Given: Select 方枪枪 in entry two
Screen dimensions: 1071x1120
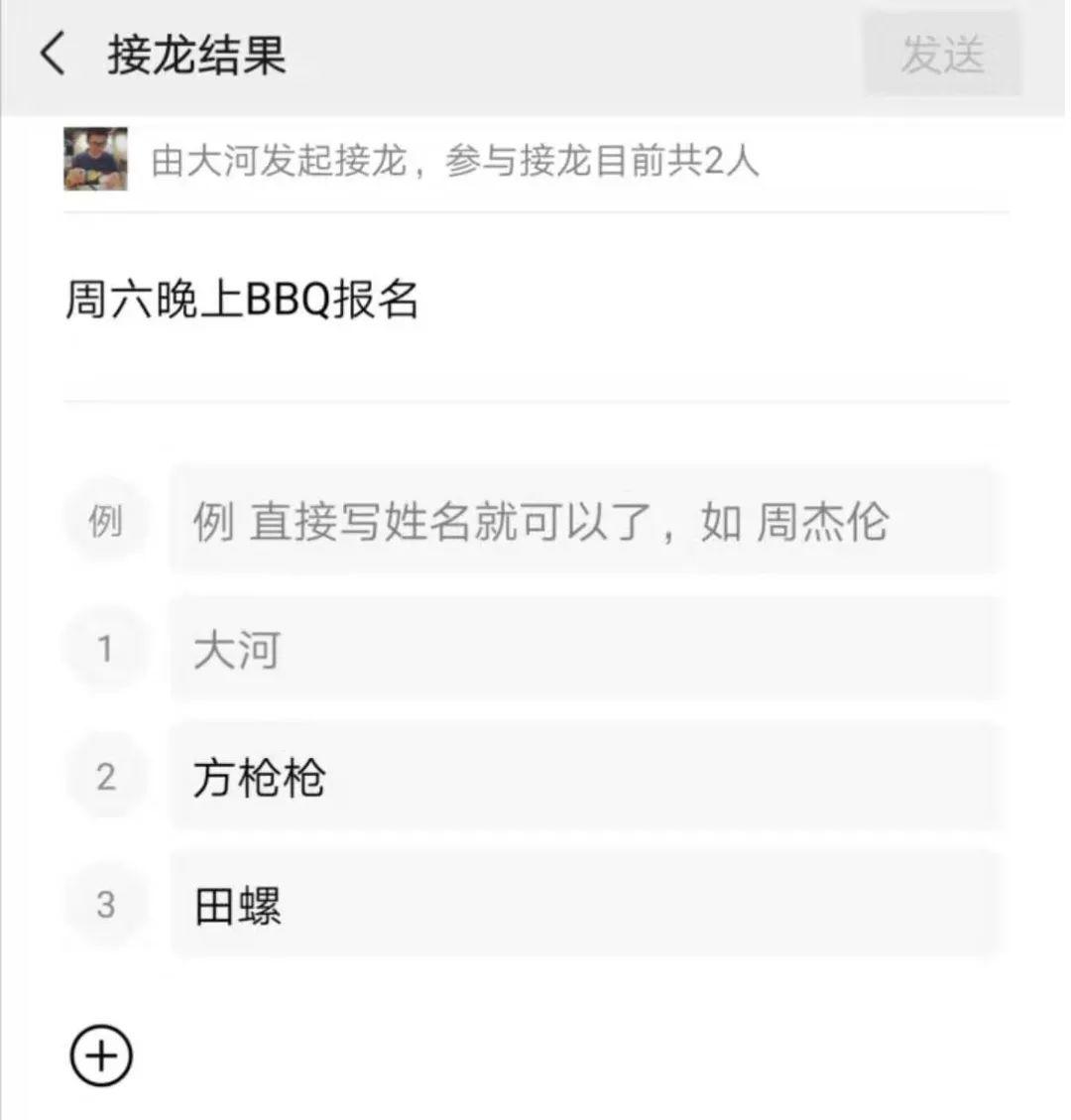Looking at the screenshot, I should [259, 778].
